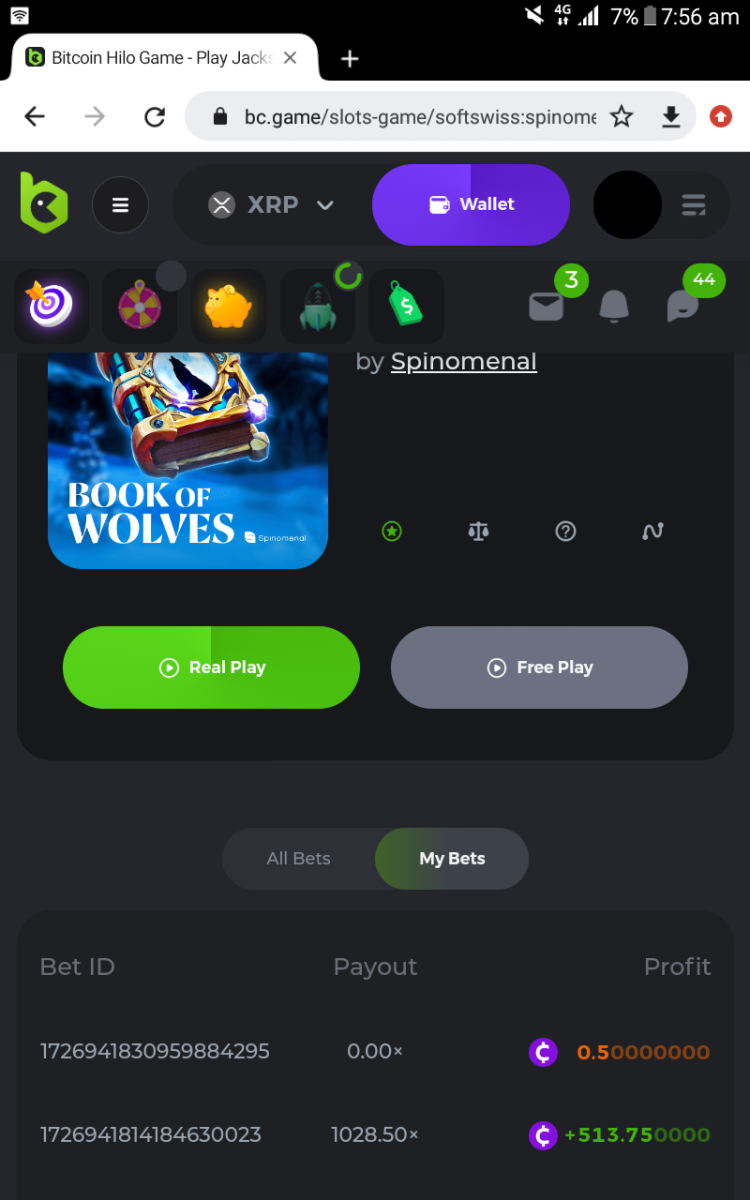Switch to the All Bets tab

pos(298,858)
